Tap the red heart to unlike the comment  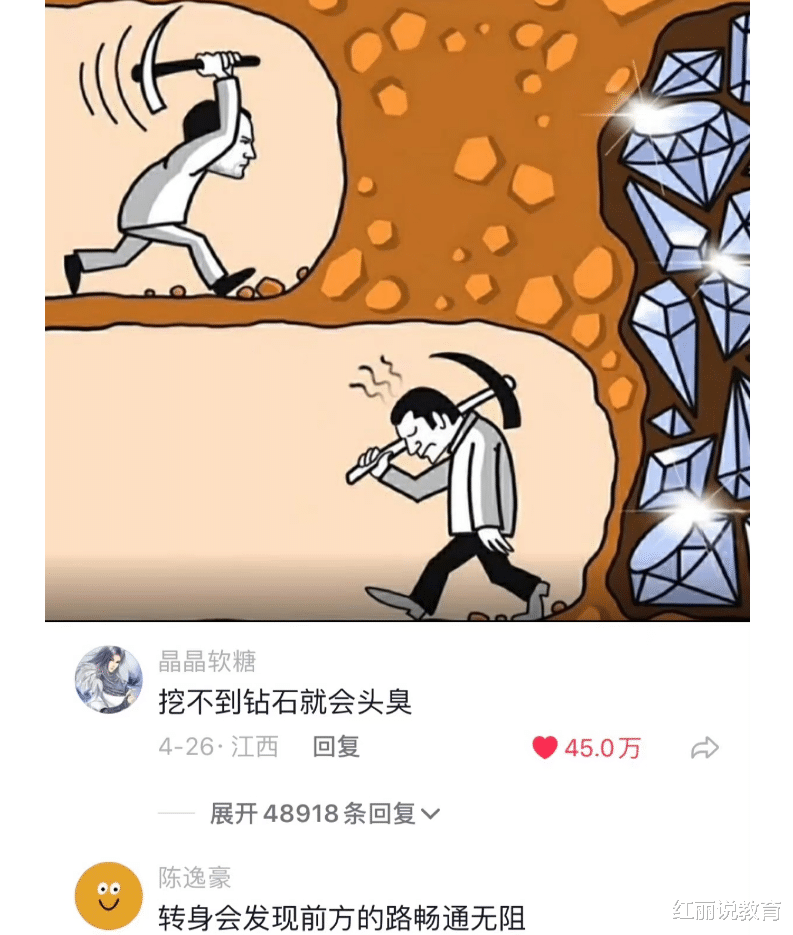[x=544, y=748]
